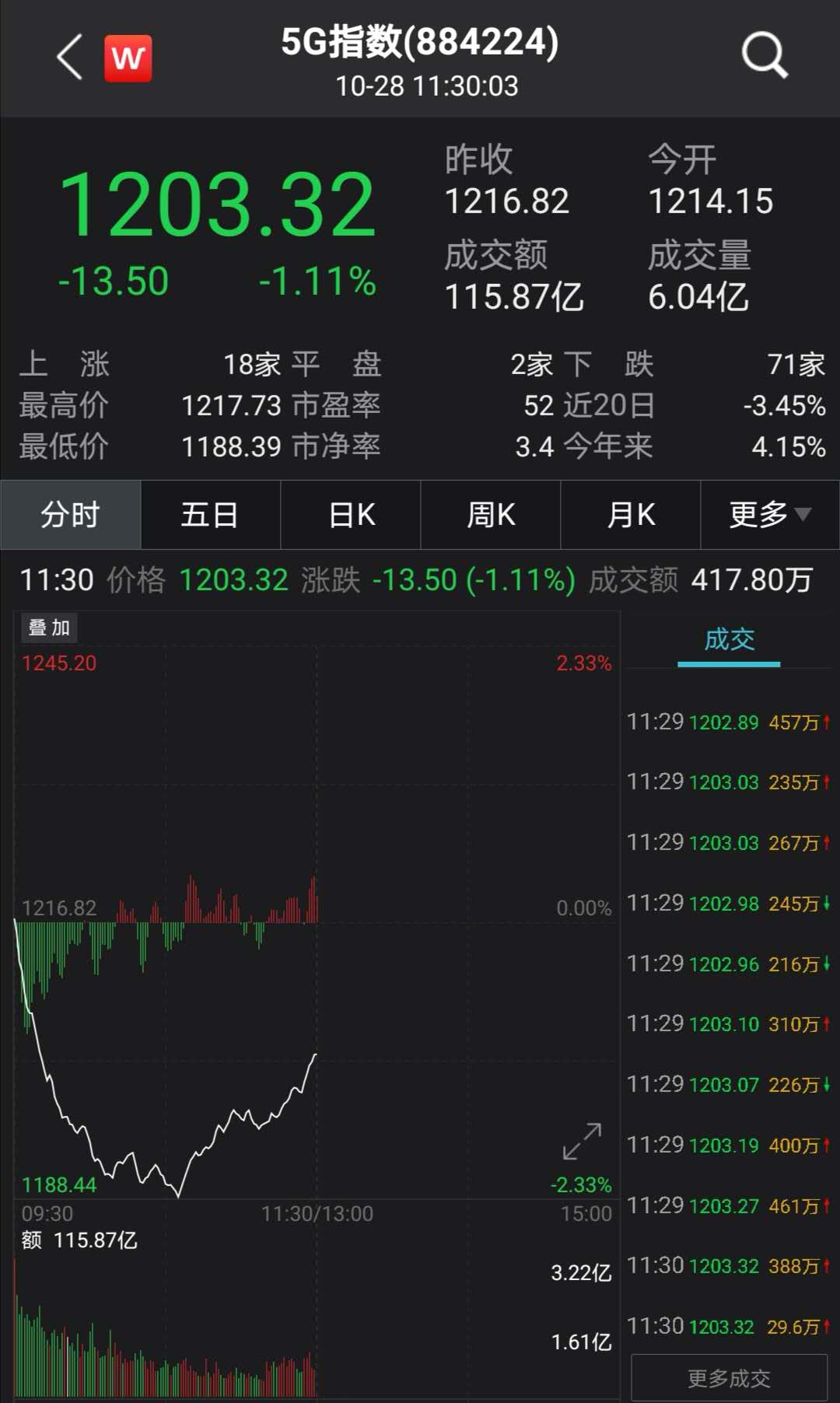Select the 成交 trades tab

pyautogui.click(x=729, y=640)
